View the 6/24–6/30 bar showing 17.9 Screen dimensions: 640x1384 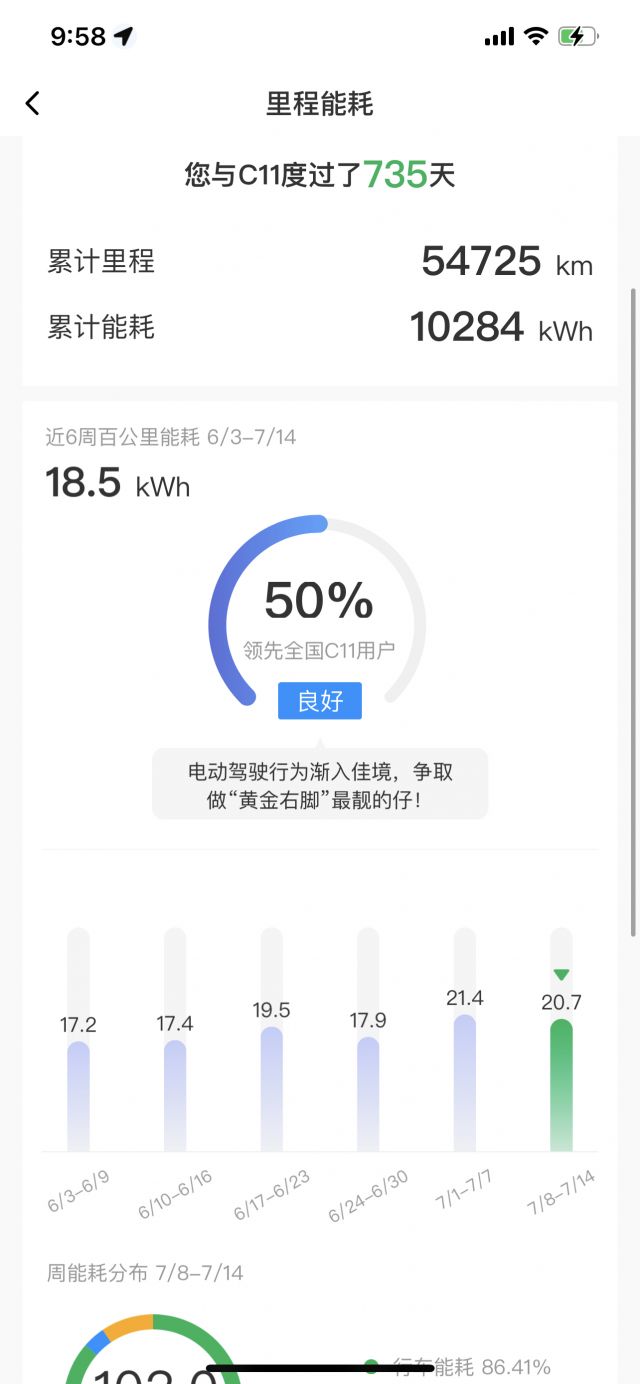(368, 1093)
